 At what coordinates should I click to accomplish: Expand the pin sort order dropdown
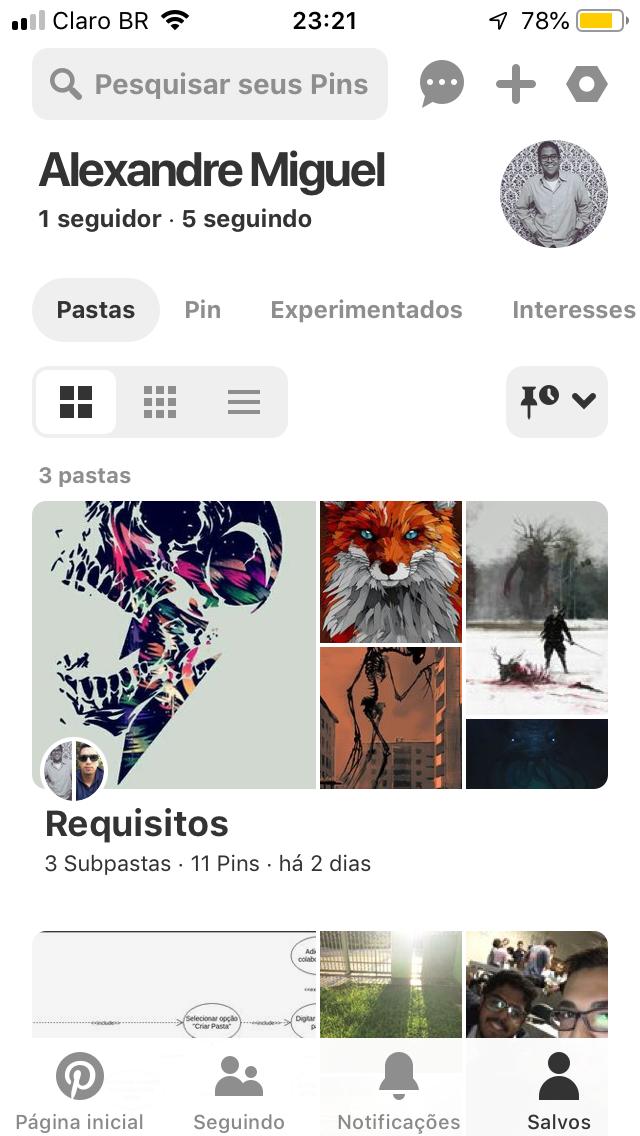pos(557,401)
